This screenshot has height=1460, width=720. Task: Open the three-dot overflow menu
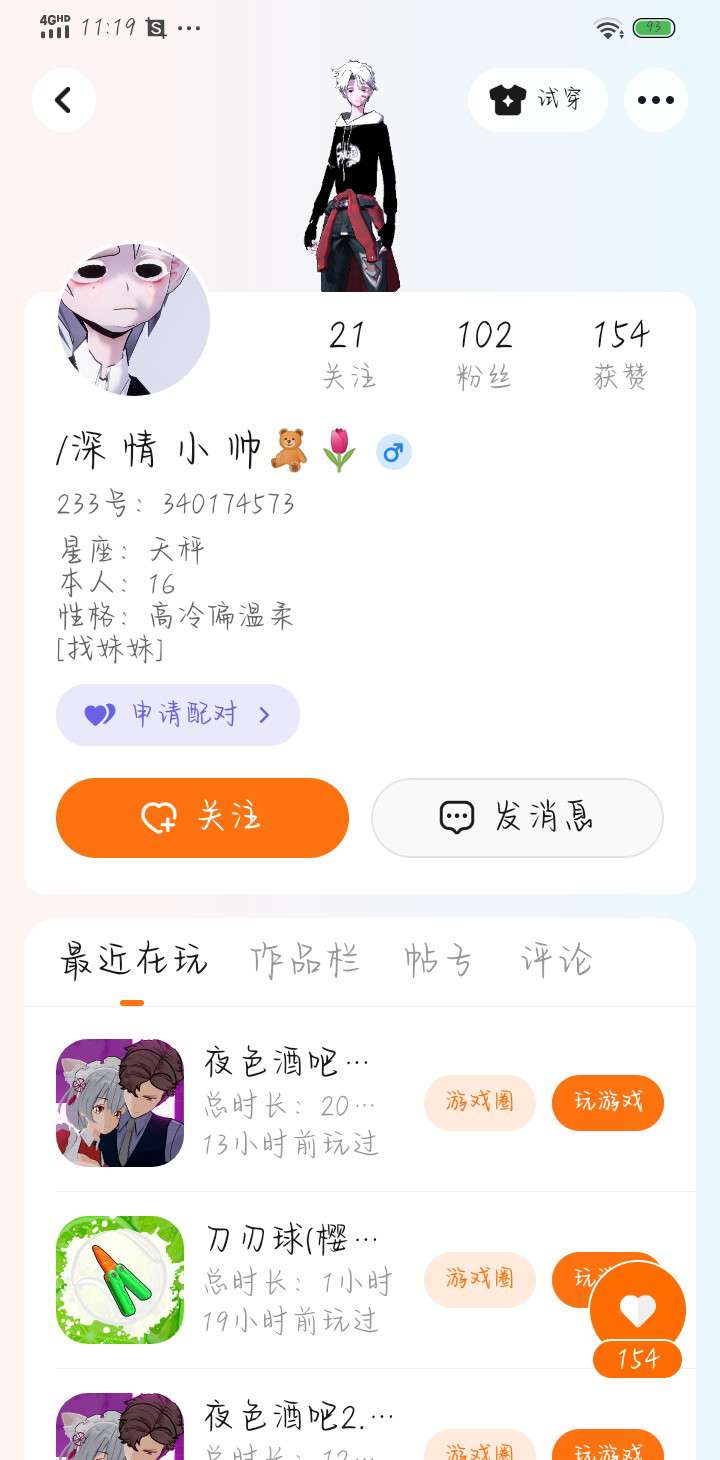coord(656,100)
